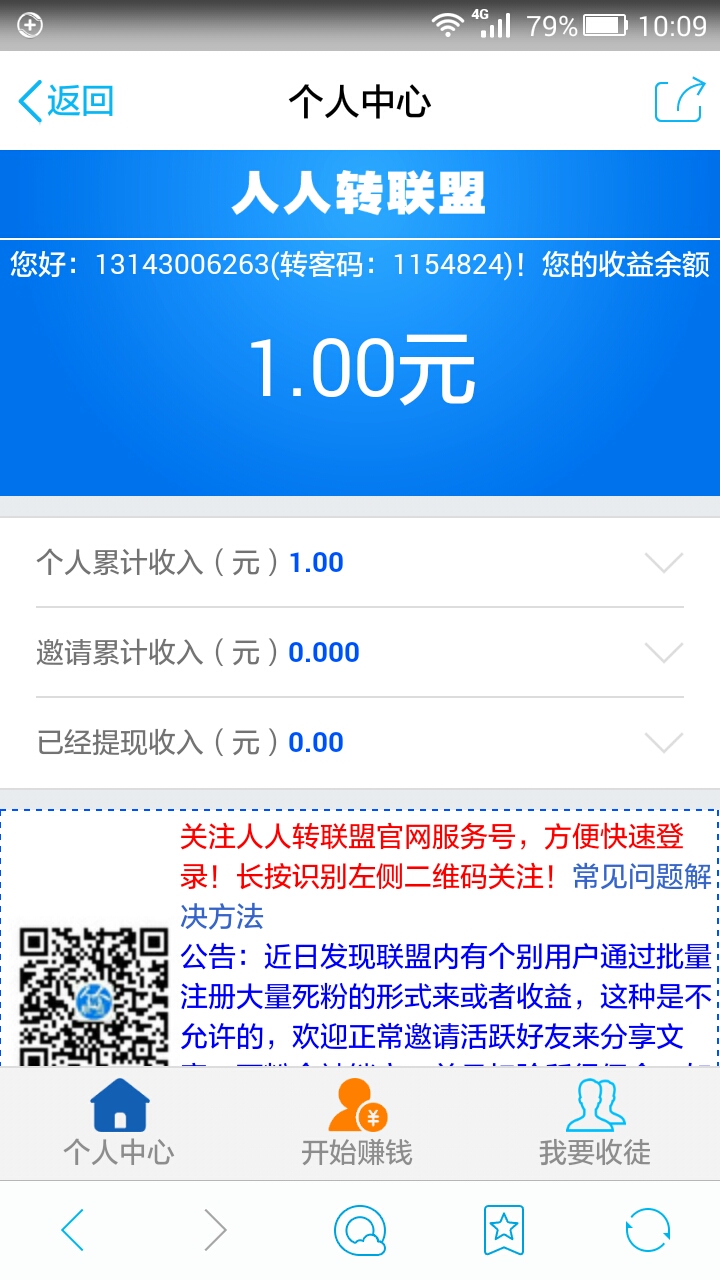The width and height of the screenshot is (720, 1280).
Task: Refresh the page
Action: point(647,1230)
